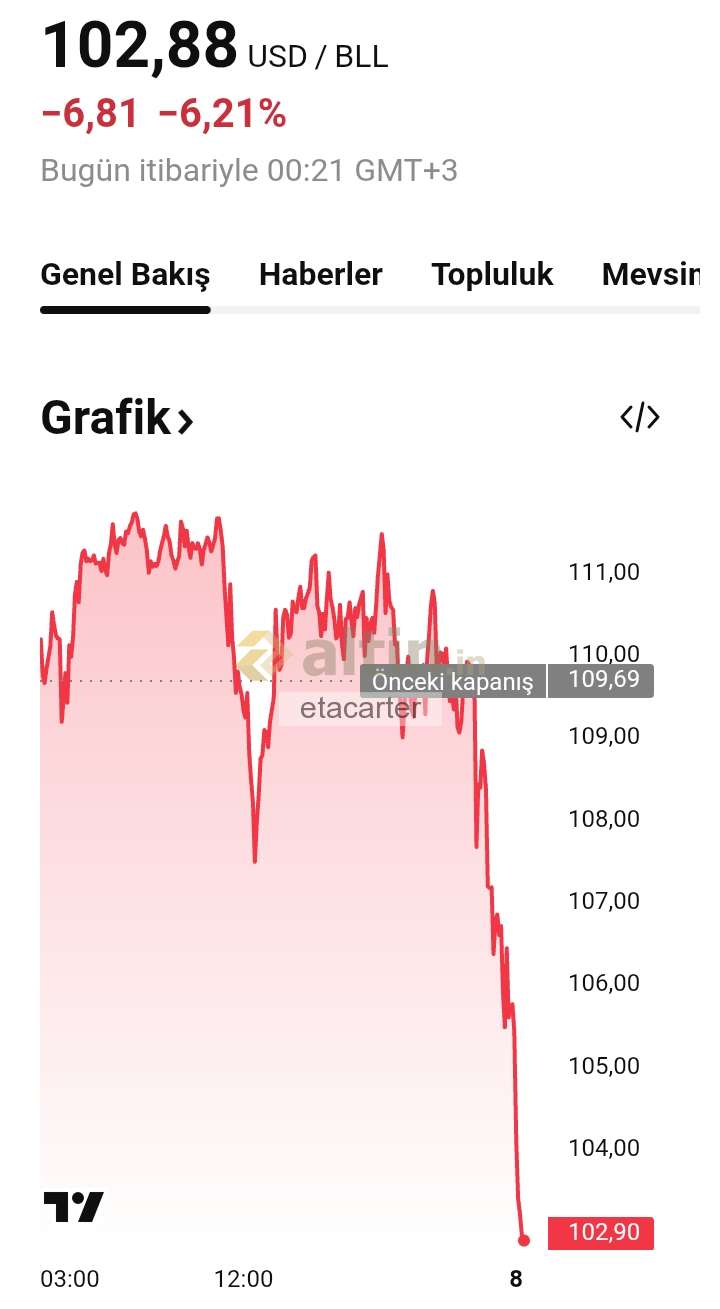Switch to the Topluluk tab
The image size is (720, 1309).
(x=492, y=275)
